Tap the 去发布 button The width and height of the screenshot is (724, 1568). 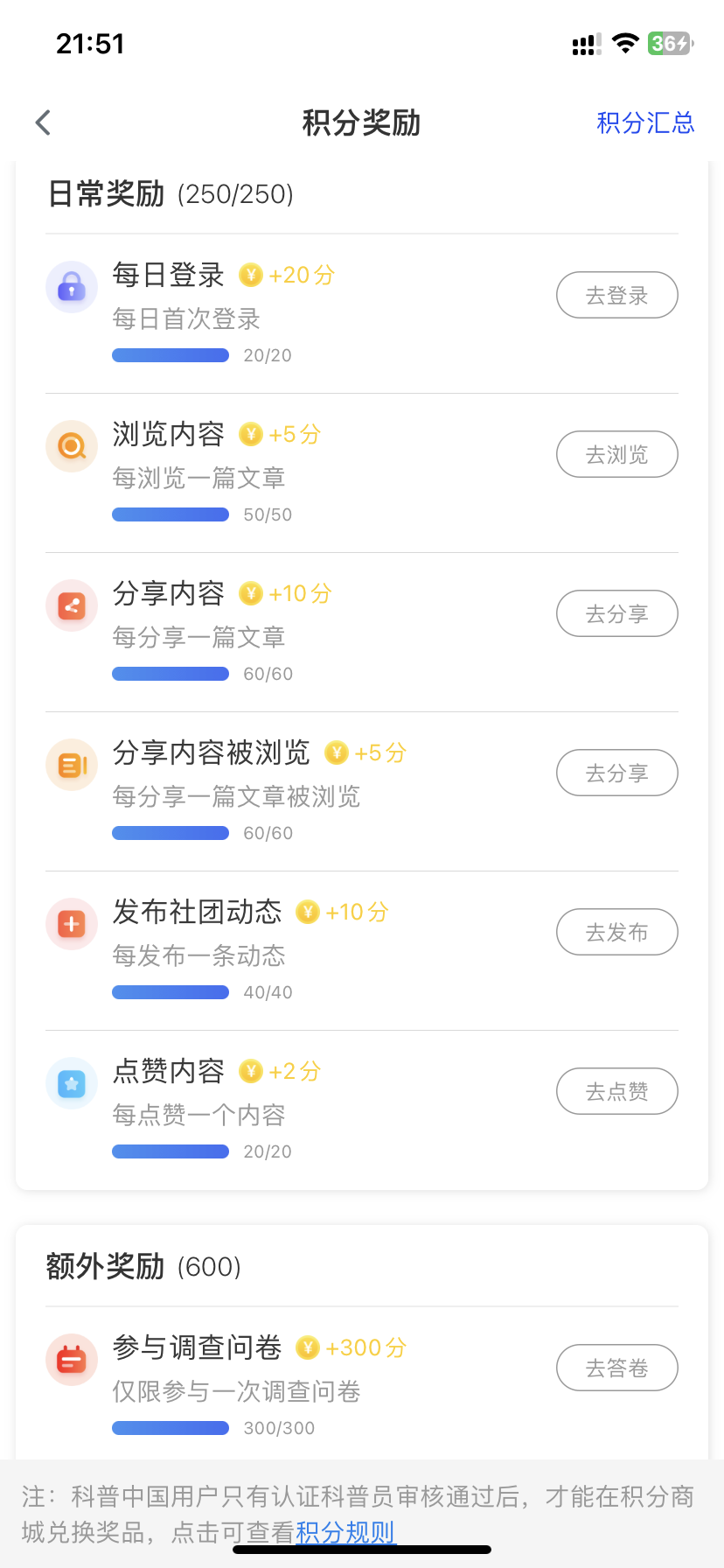(x=617, y=932)
